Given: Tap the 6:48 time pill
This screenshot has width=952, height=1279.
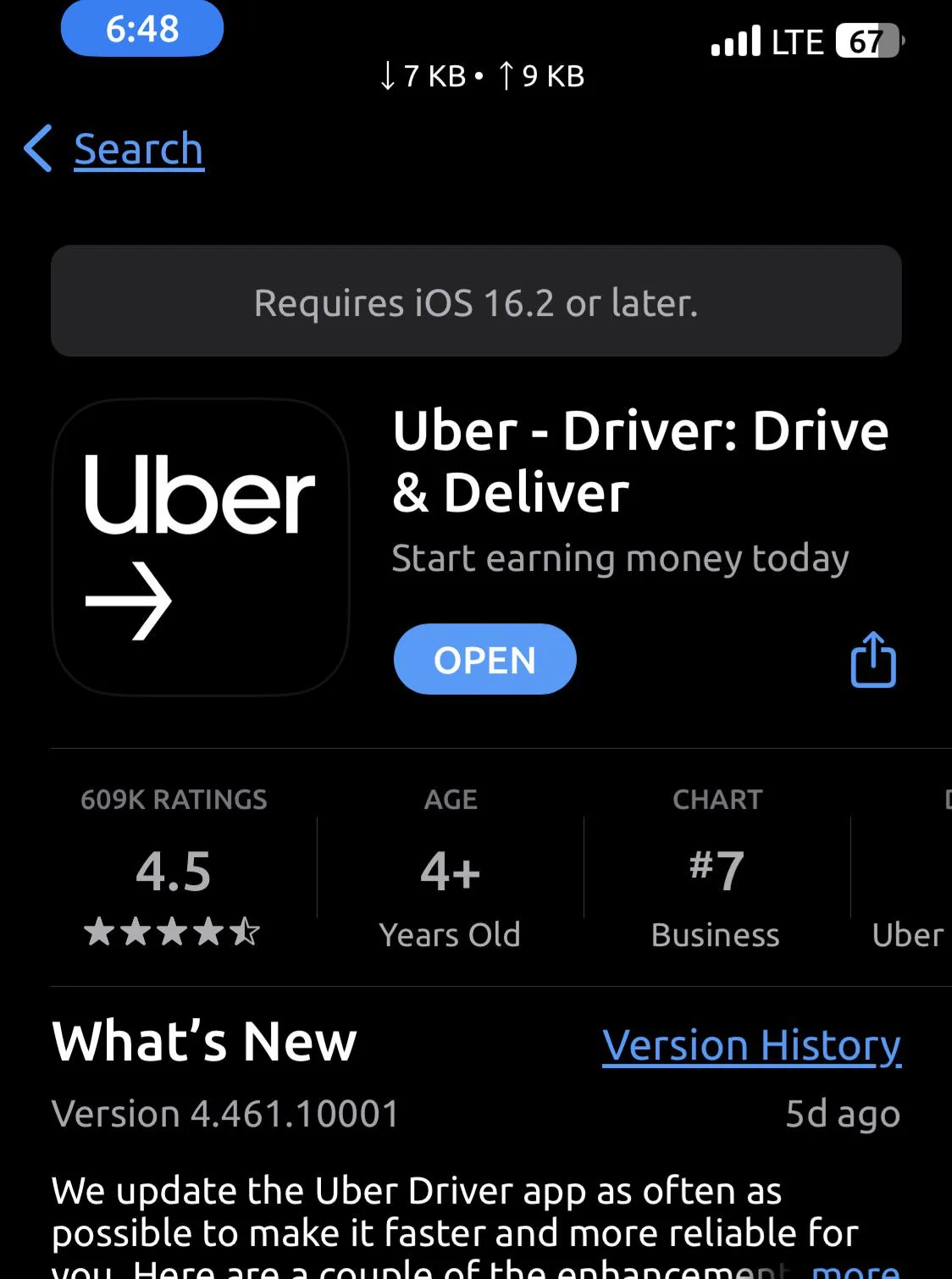Looking at the screenshot, I should [141, 28].
